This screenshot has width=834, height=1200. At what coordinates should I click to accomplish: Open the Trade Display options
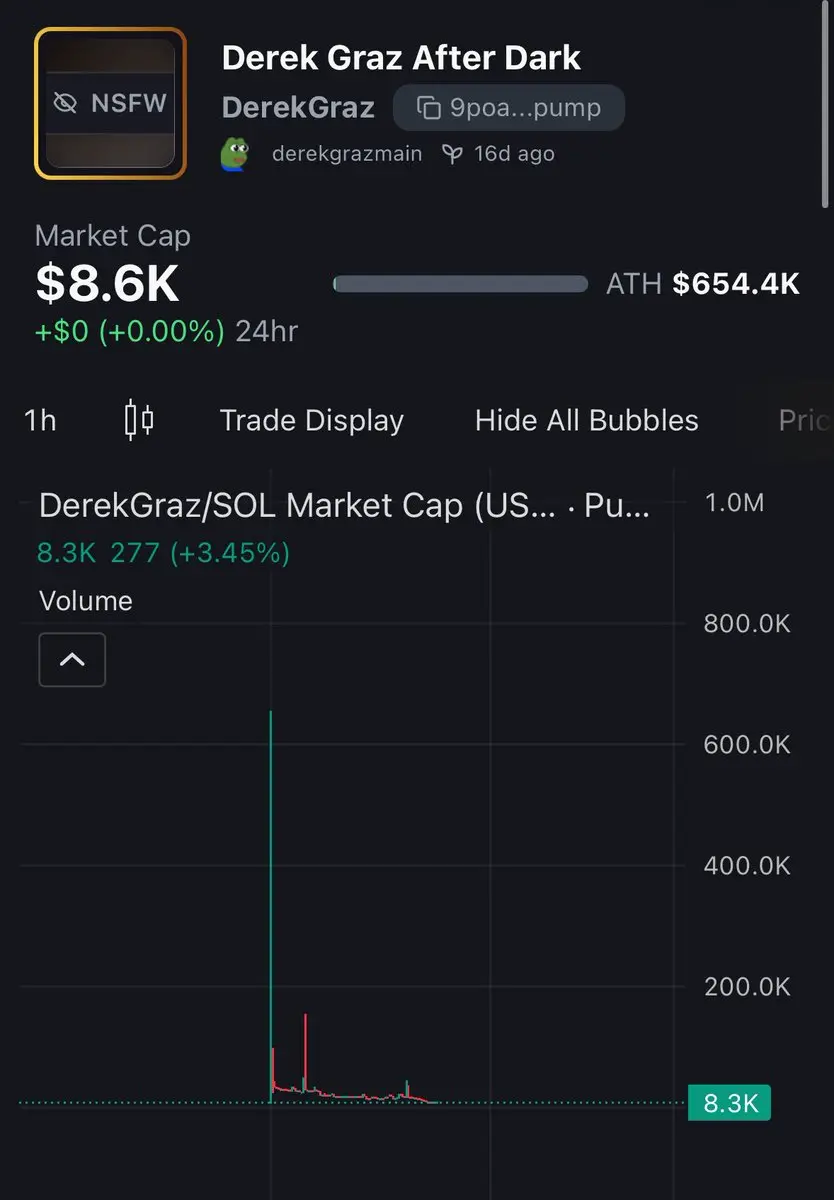tap(311, 420)
